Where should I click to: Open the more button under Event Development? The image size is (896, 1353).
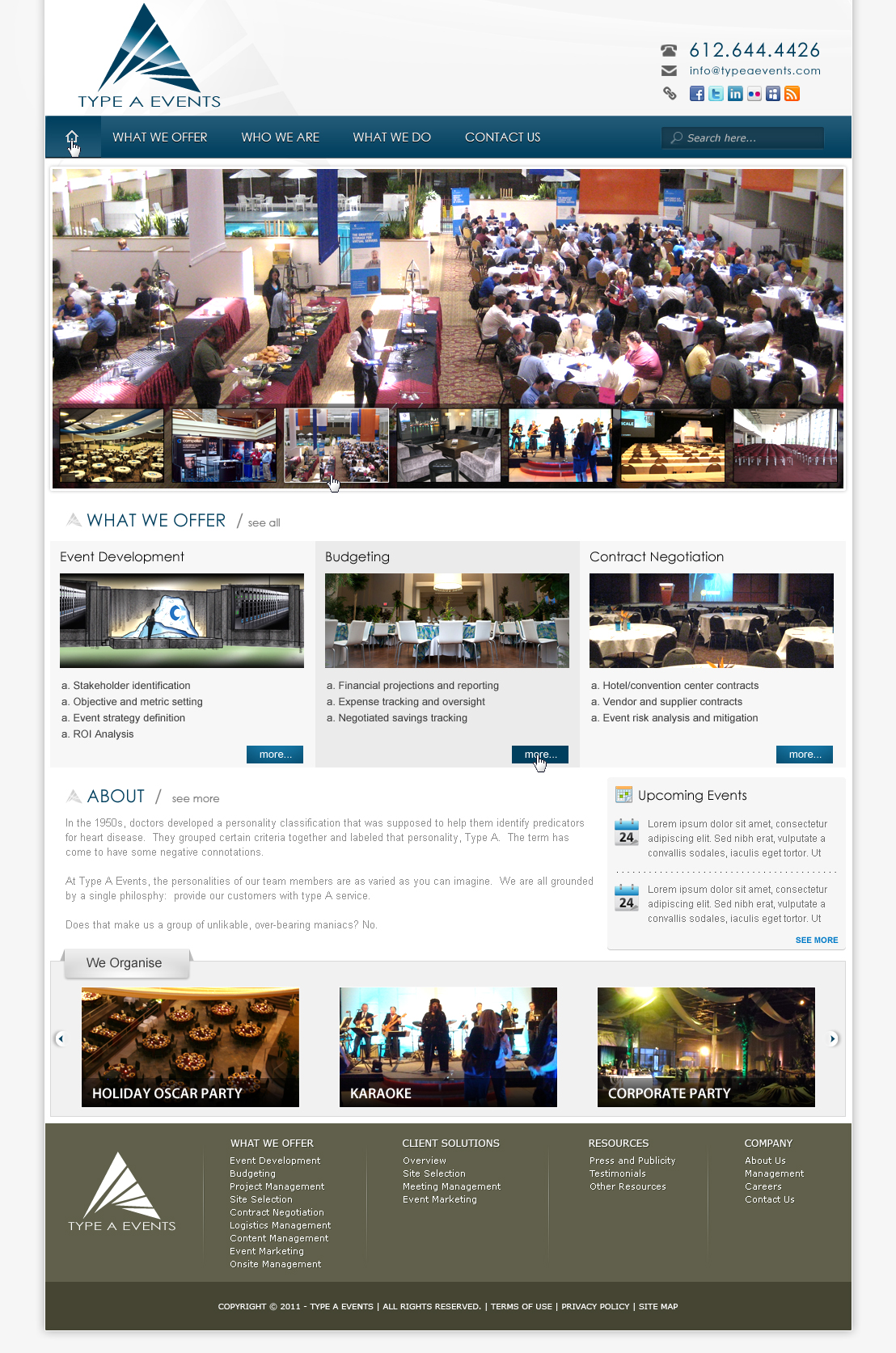tap(275, 755)
